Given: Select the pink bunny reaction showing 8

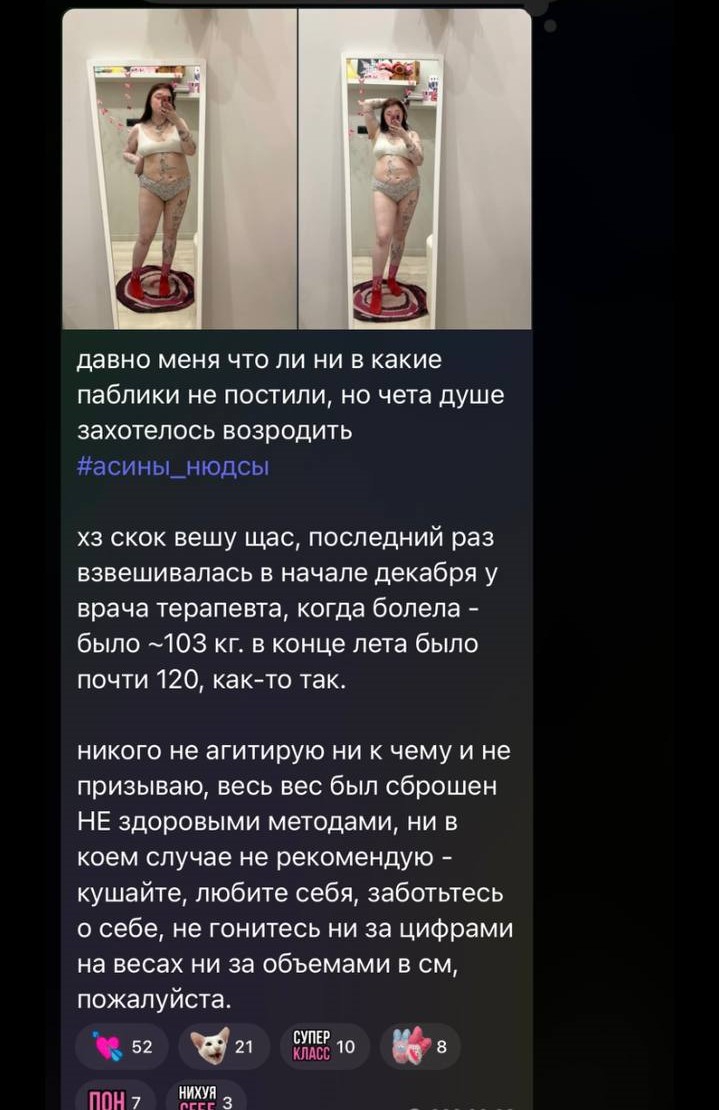Looking at the screenshot, I should [x=420, y=1046].
